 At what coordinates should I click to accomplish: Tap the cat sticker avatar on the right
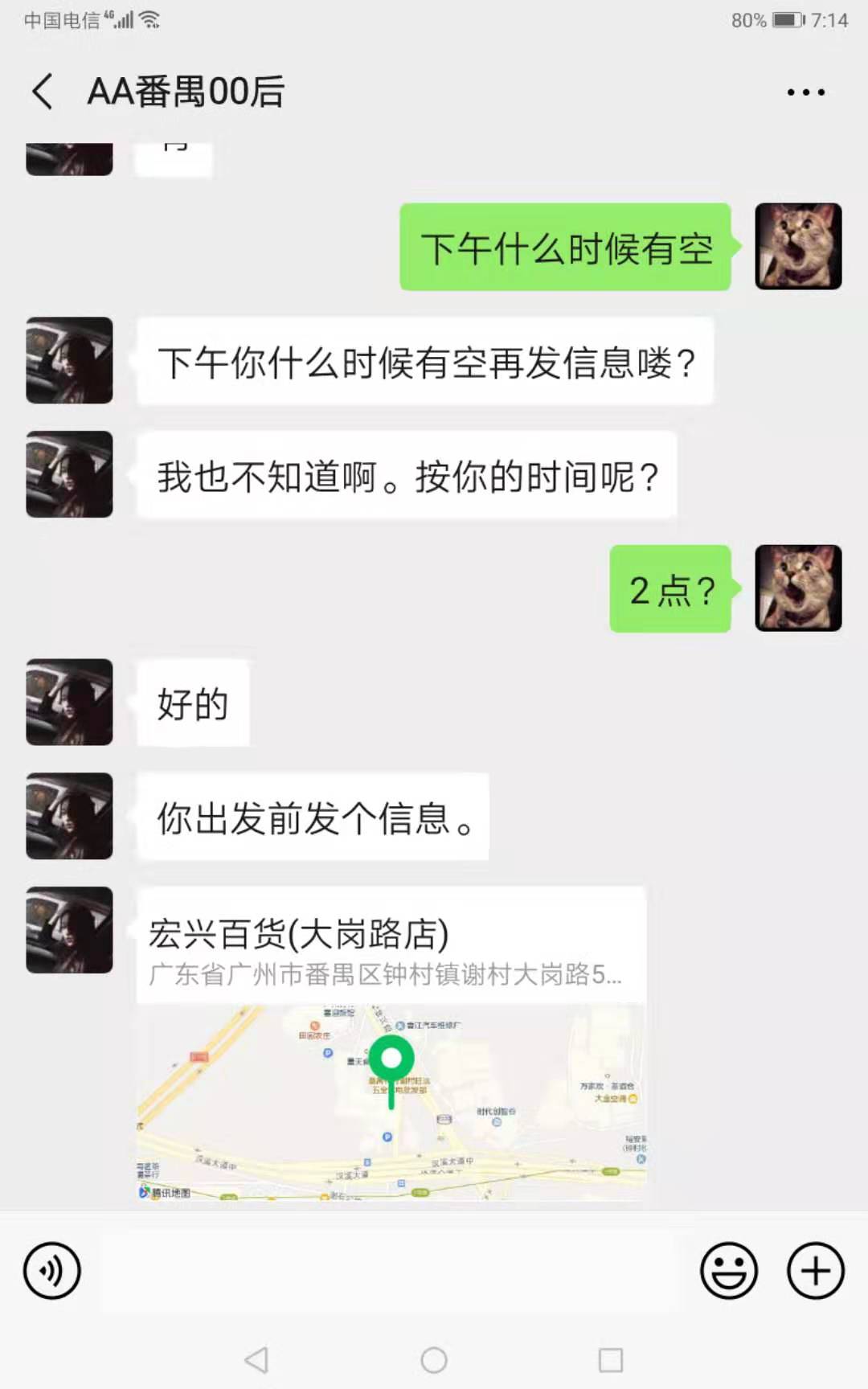798,245
